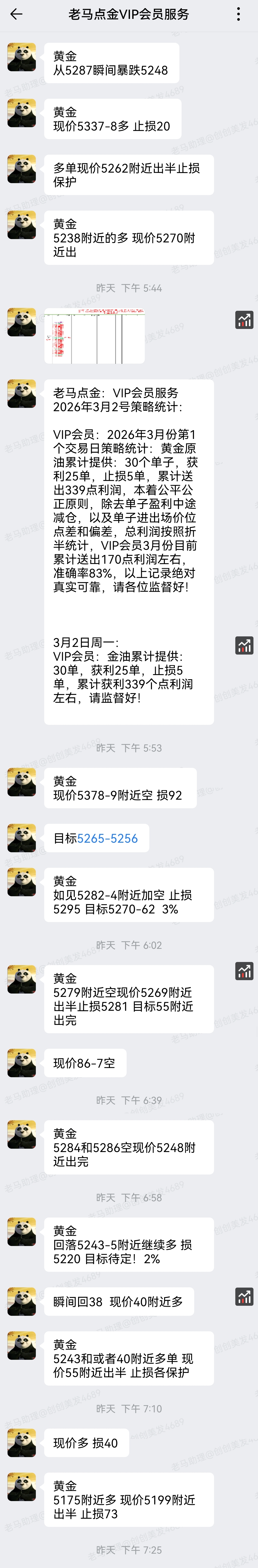Screen dimensions: 258x1568
Task: Open the chart icon beside the image message
Action: tap(244, 320)
